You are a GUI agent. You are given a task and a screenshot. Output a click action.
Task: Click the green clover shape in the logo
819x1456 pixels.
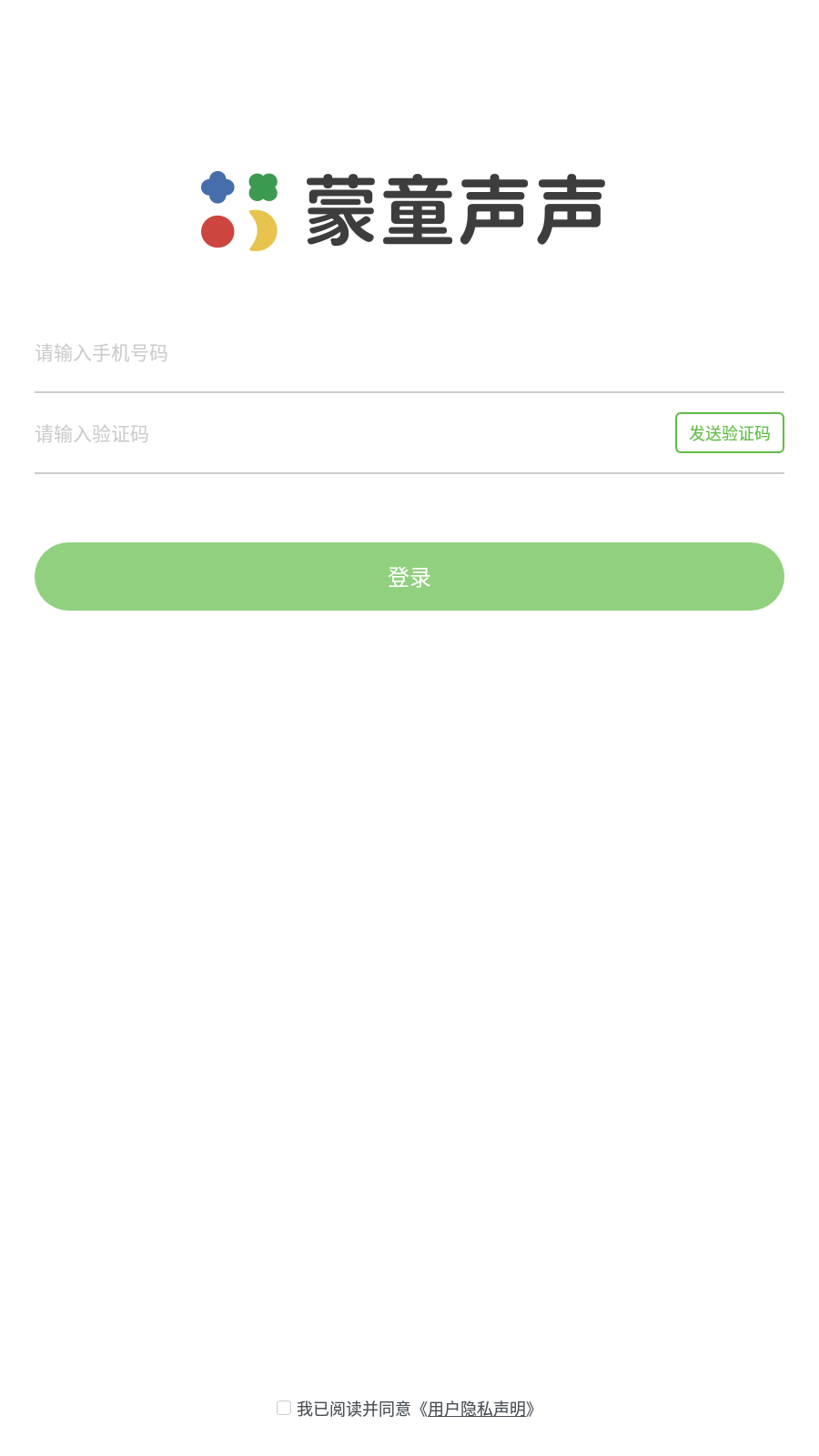(260, 188)
